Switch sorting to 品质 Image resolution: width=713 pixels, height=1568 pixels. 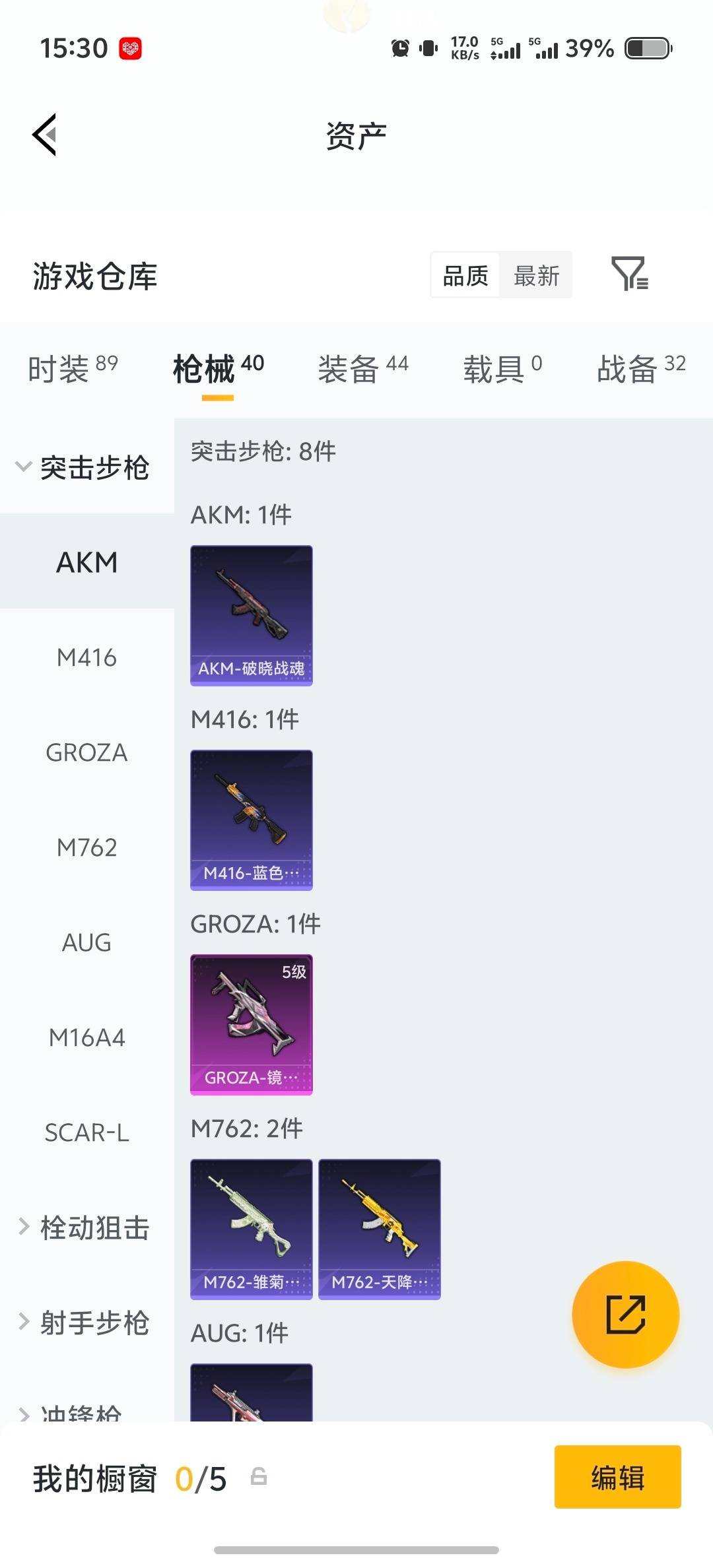pos(467,275)
